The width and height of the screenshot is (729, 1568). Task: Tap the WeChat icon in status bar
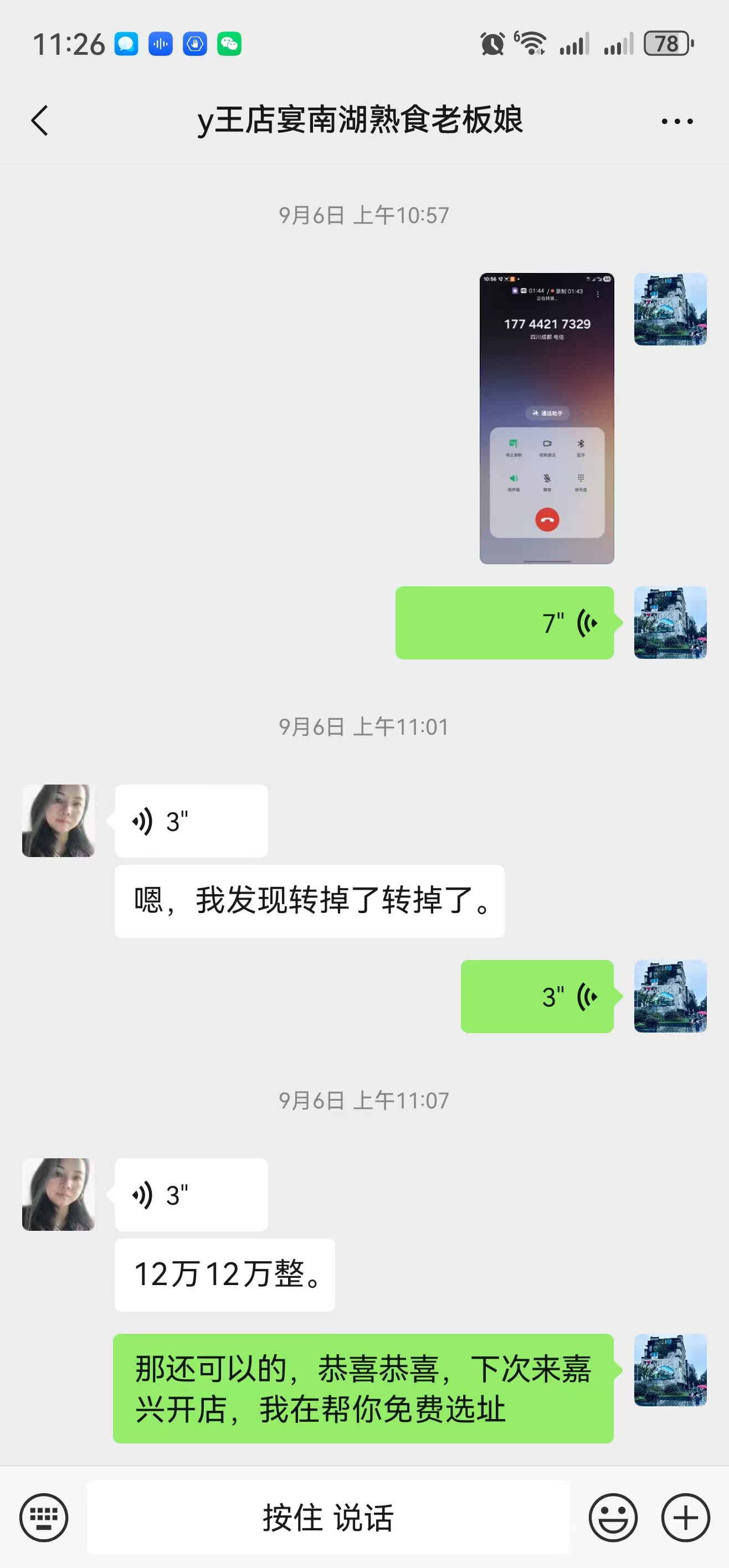tap(228, 43)
